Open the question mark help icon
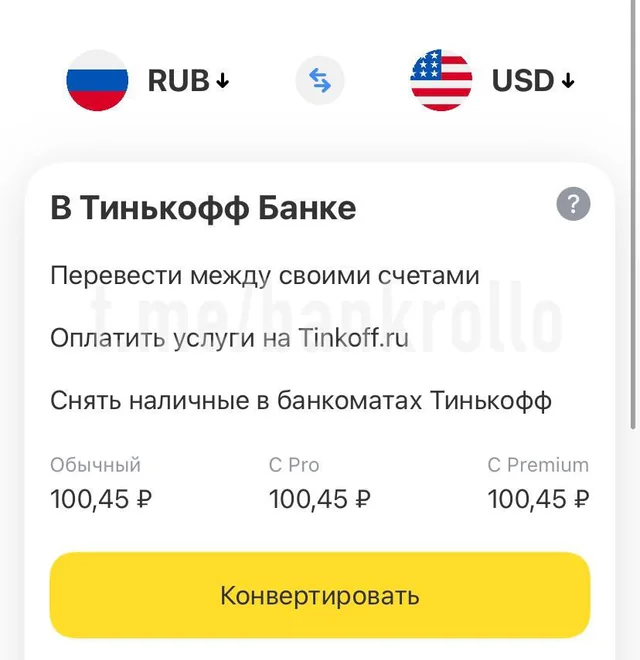This screenshot has height=660, width=640. [573, 205]
